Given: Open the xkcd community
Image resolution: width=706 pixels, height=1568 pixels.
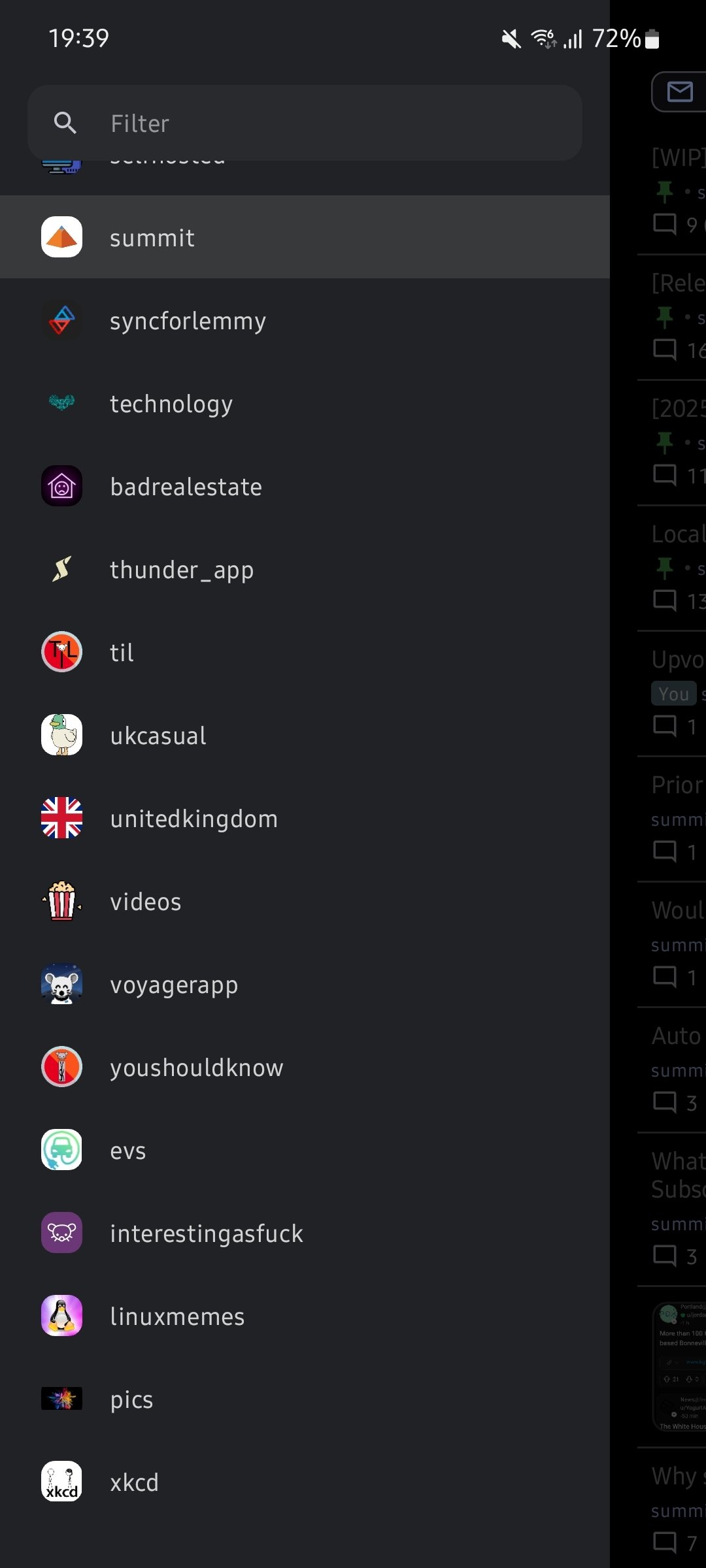Looking at the screenshot, I should point(305,1482).
